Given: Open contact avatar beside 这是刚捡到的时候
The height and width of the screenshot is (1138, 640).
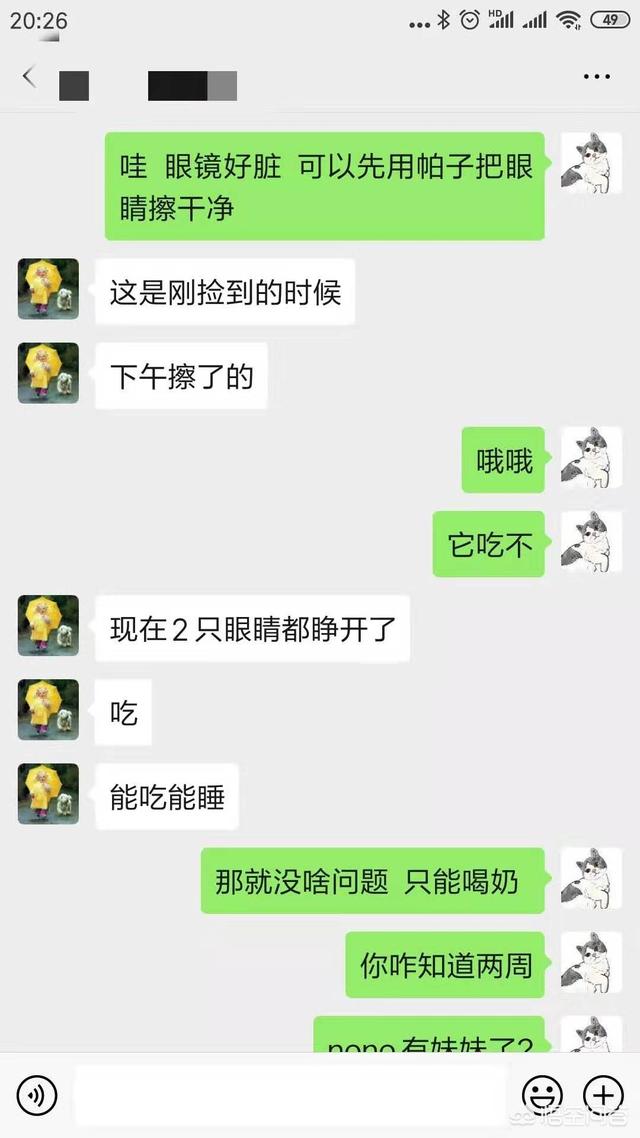Looking at the screenshot, I should tap(48, 290).
